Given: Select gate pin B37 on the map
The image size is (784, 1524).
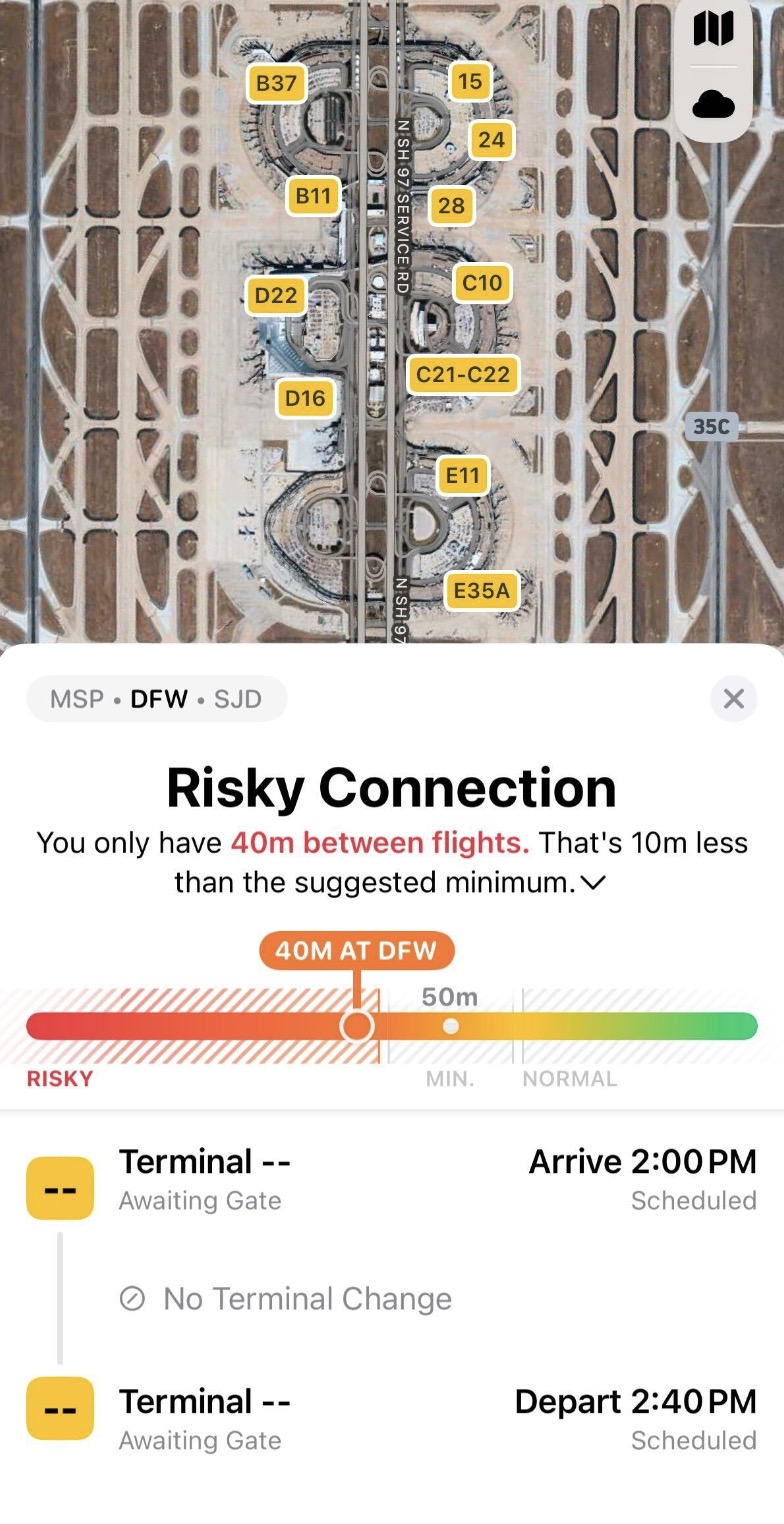Looking at the screenshot, I should pyautogui.click(x=275, y=84).
